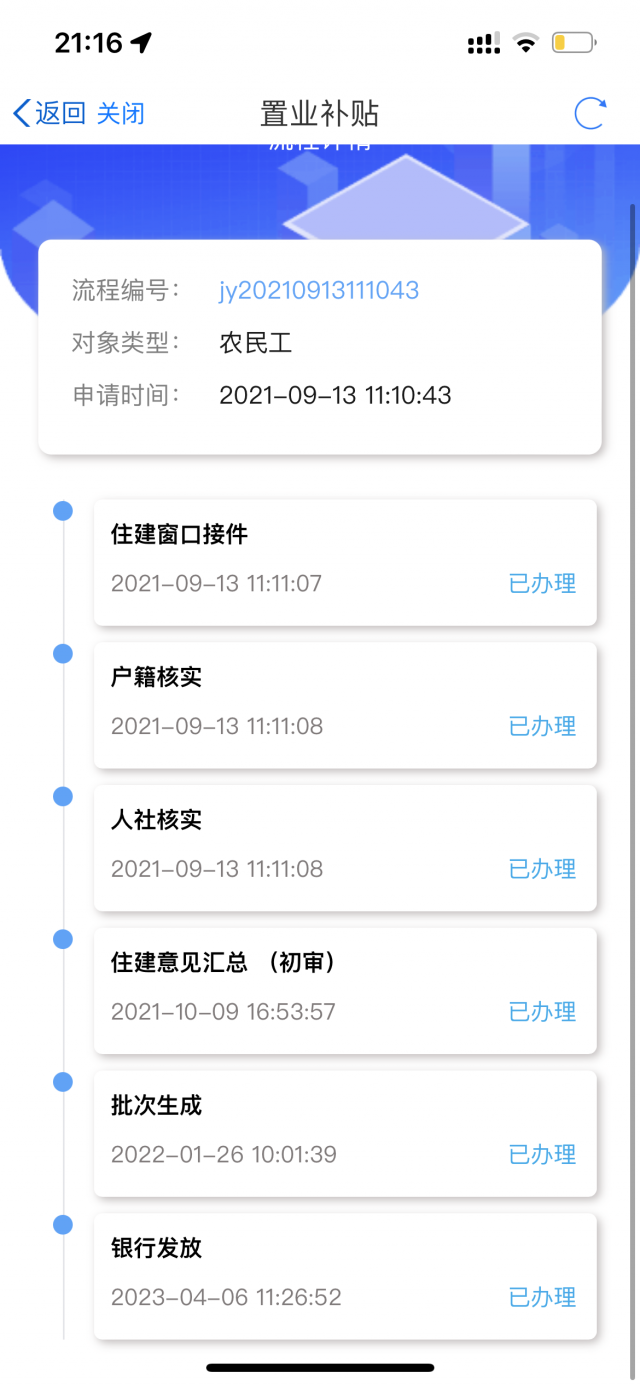The image size is (640, 1385).
Task: Close the page using 关闭
Action: [121, 113]
